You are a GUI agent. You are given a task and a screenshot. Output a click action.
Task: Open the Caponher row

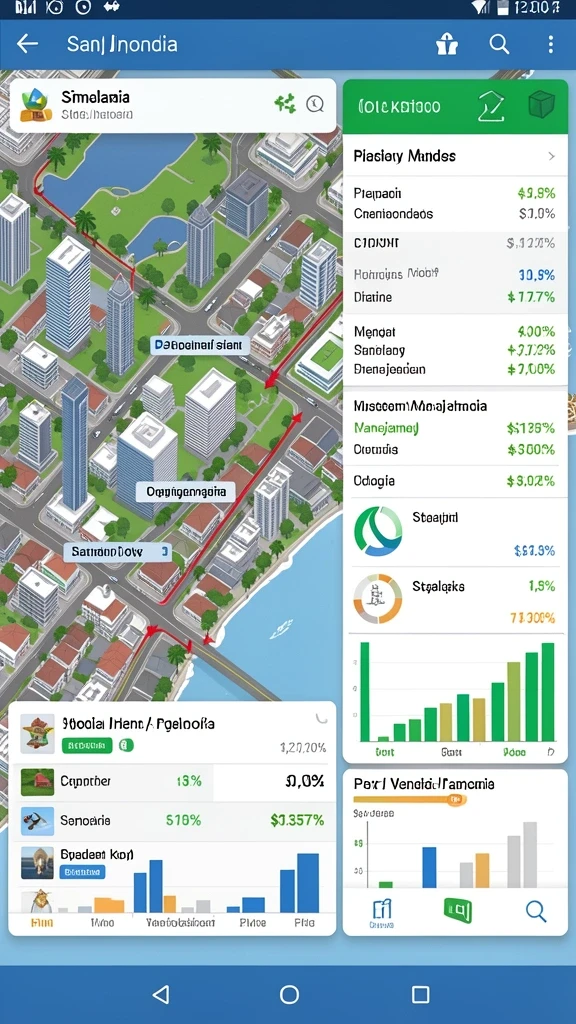[x=173, y=781]
